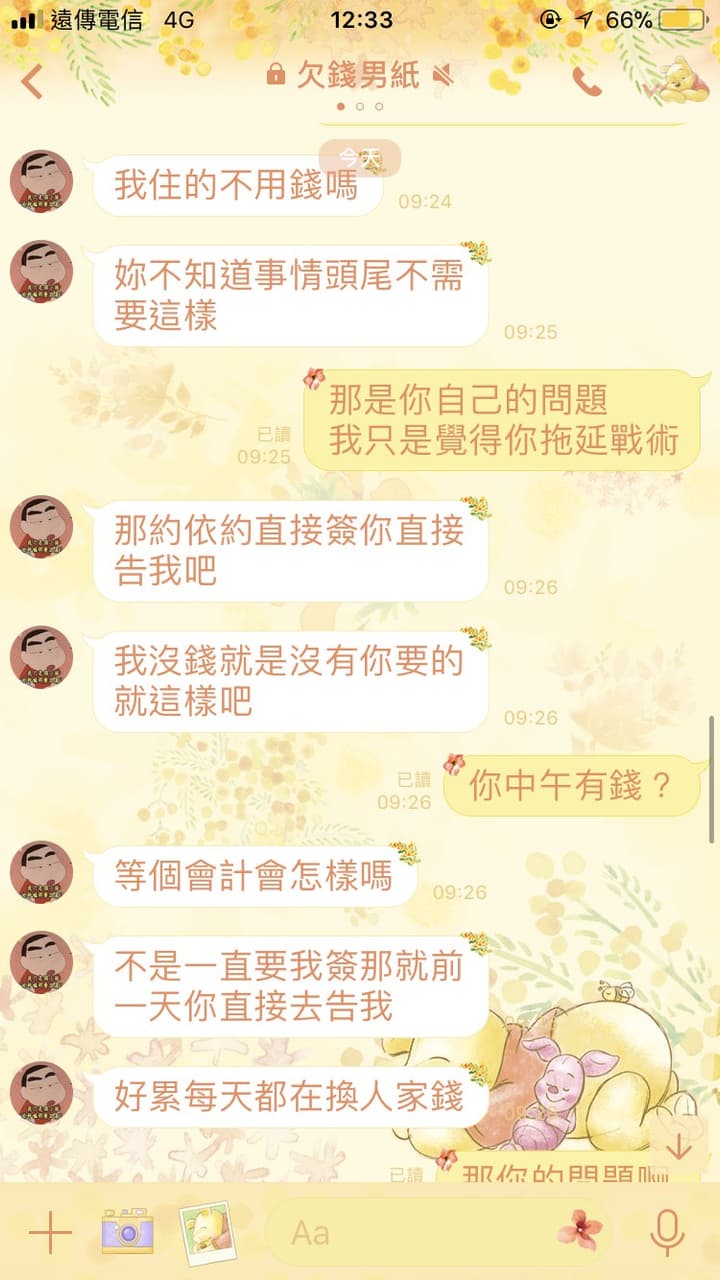Open the camera to take photo
Viewport: 720px width, 1280px height.
[x=127, y=1231]
